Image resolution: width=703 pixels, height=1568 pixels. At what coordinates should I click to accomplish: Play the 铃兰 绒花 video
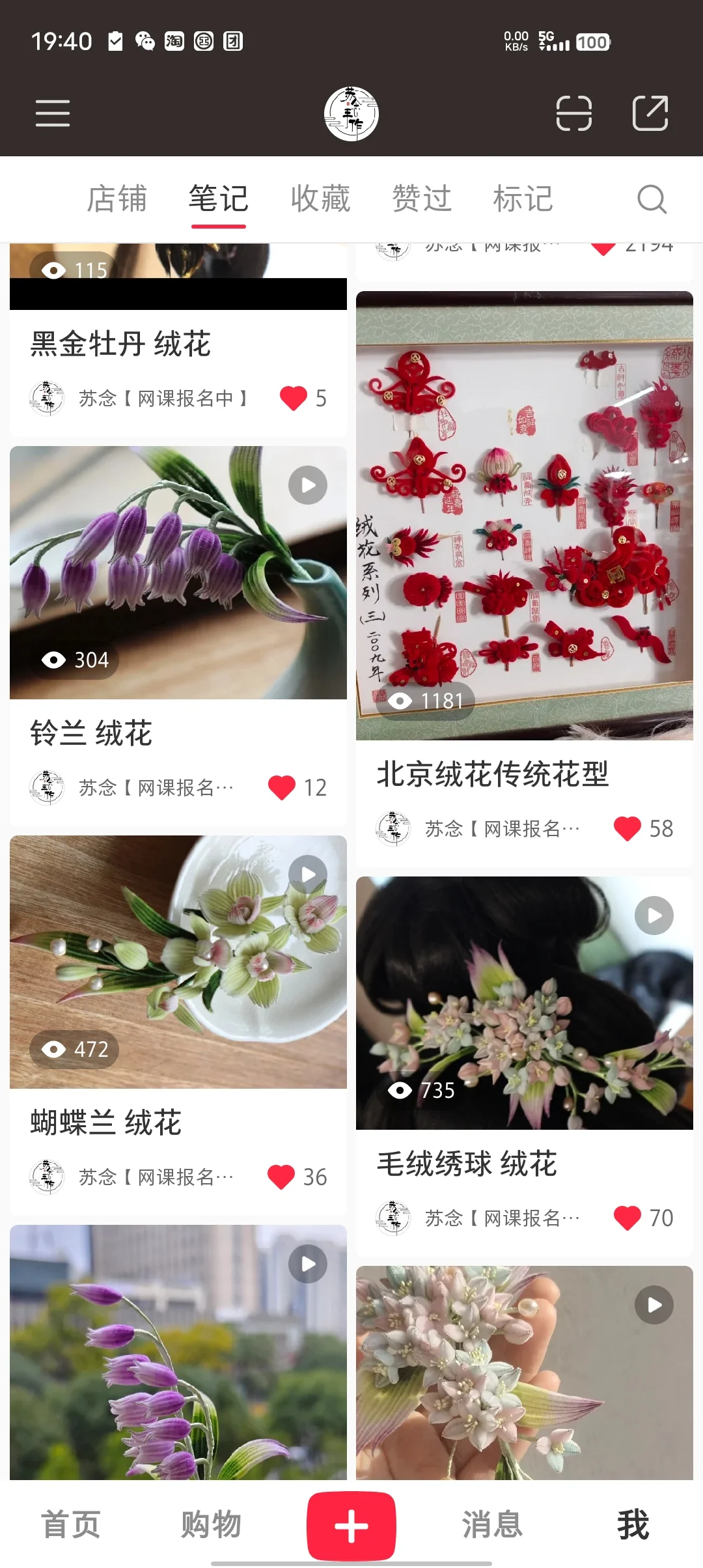307,484
